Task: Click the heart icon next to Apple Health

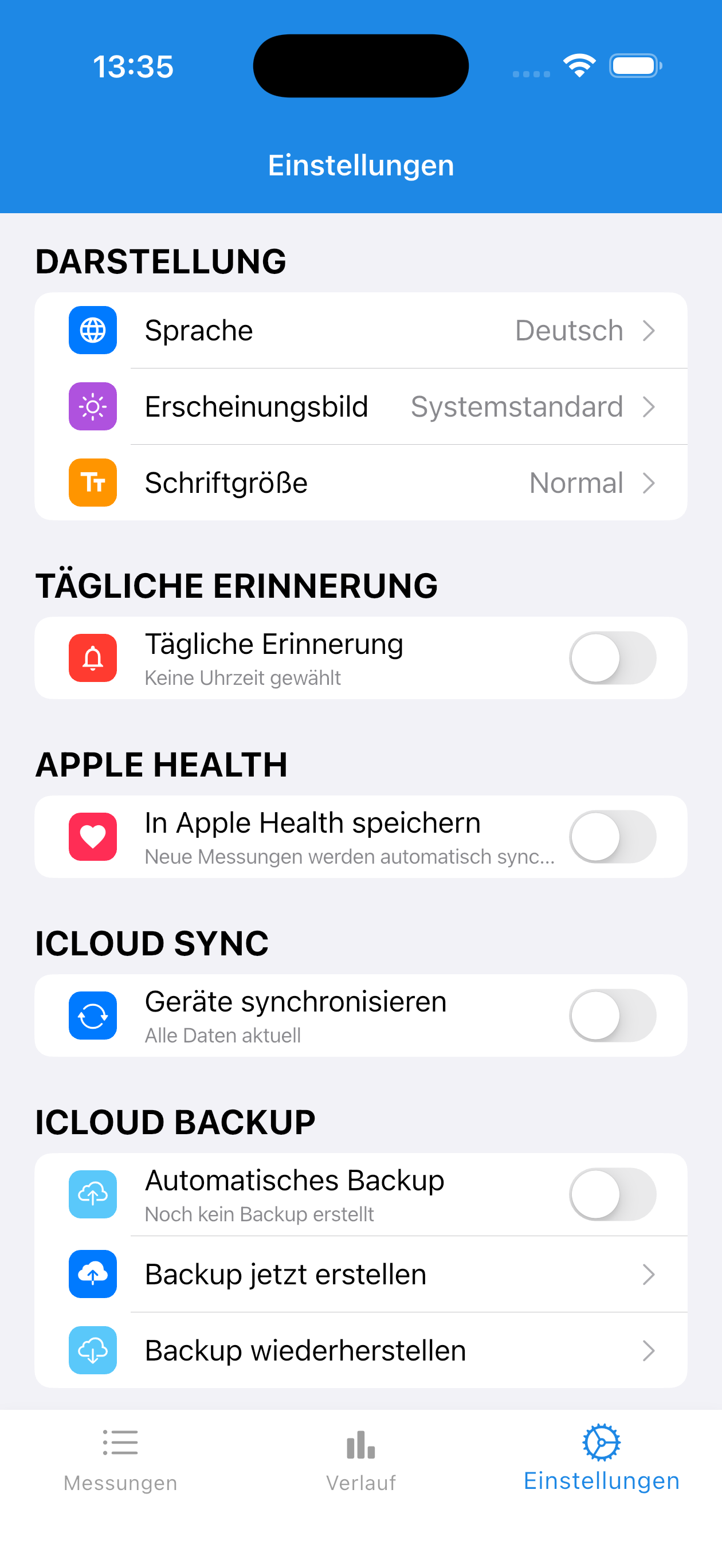Action: pos(92,836)
